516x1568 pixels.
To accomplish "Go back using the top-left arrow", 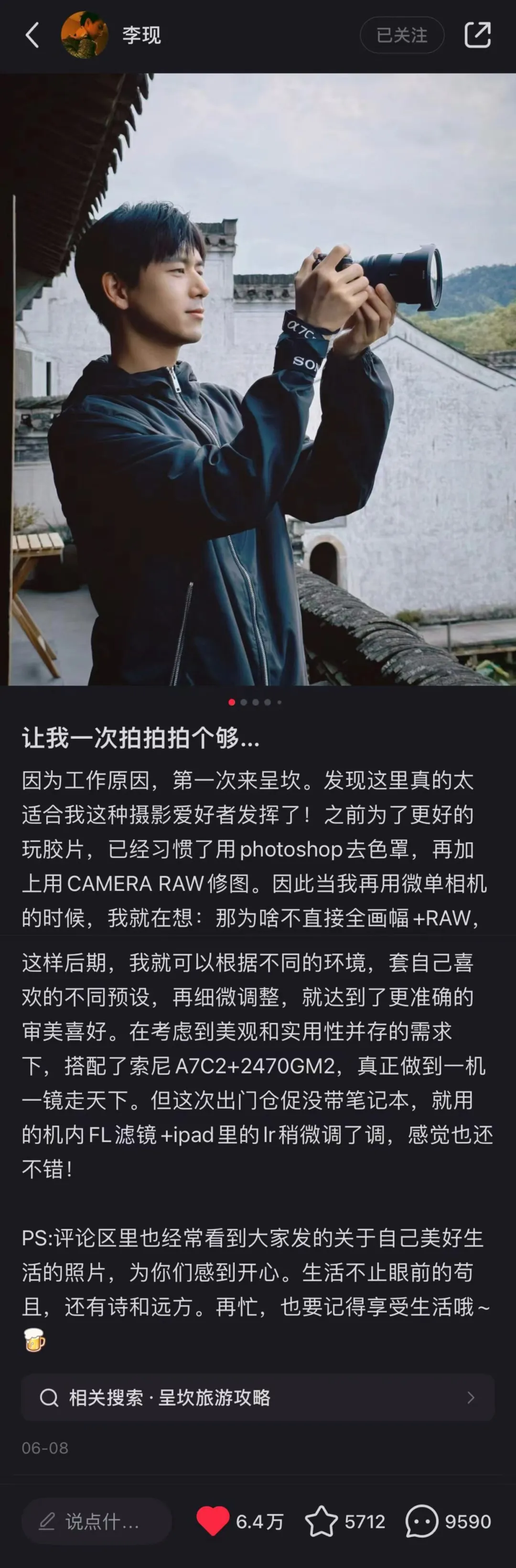I will (32, 35).
